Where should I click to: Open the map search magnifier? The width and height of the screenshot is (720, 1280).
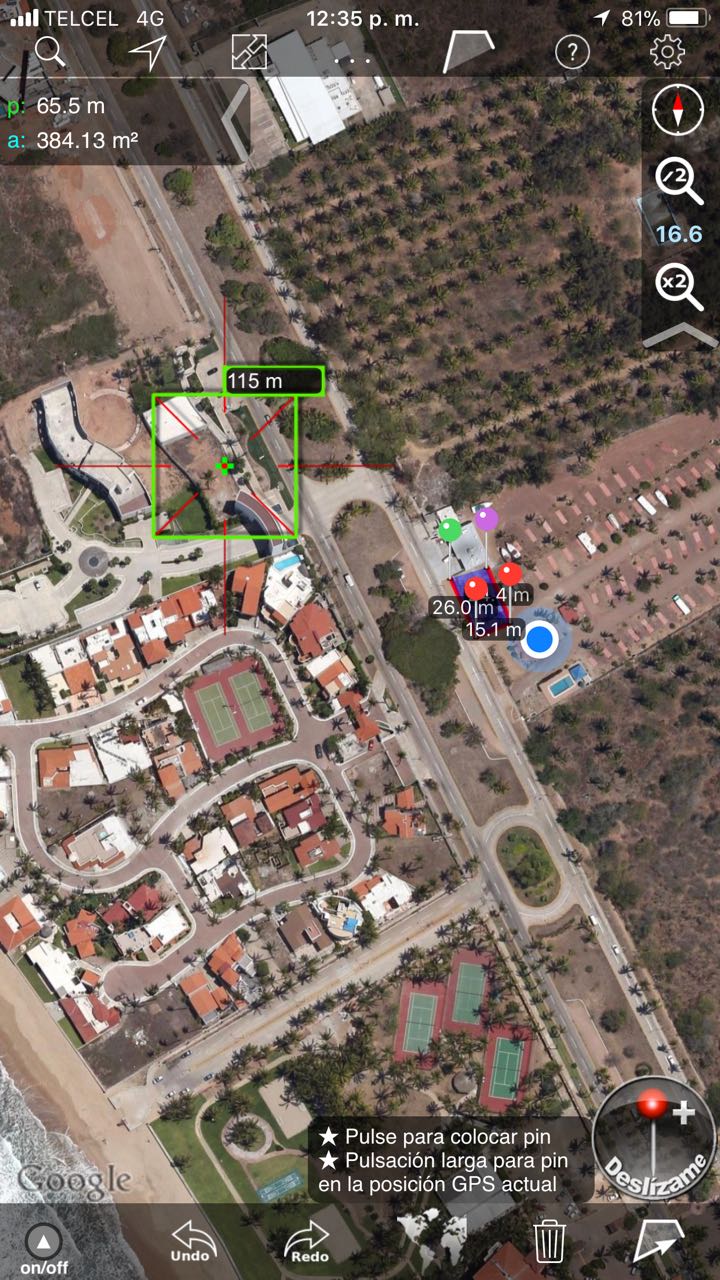tap(49, 51)
